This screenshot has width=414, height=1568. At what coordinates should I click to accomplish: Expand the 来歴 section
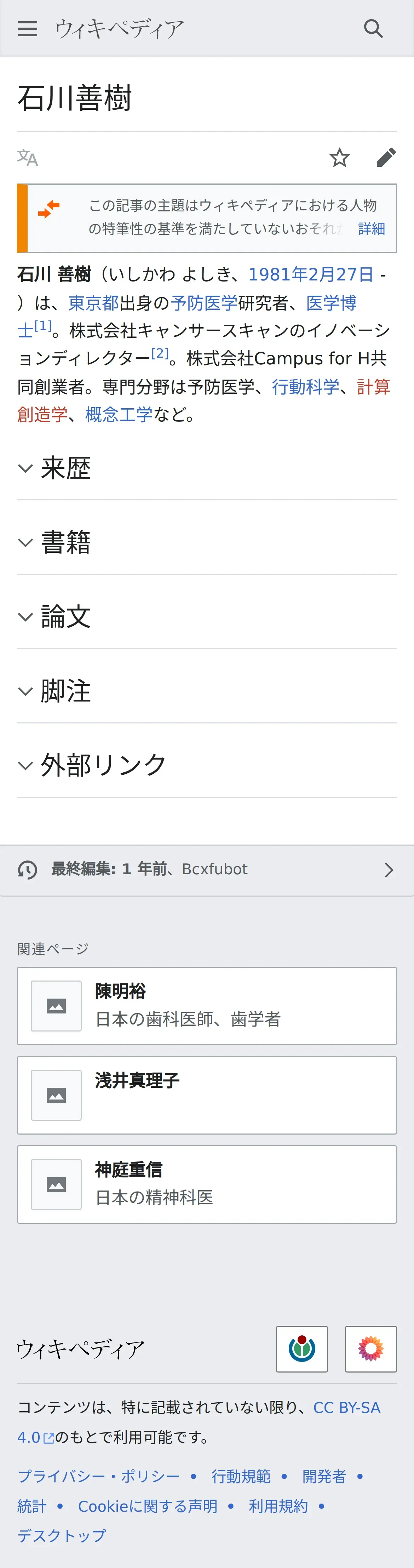point(207,468)
